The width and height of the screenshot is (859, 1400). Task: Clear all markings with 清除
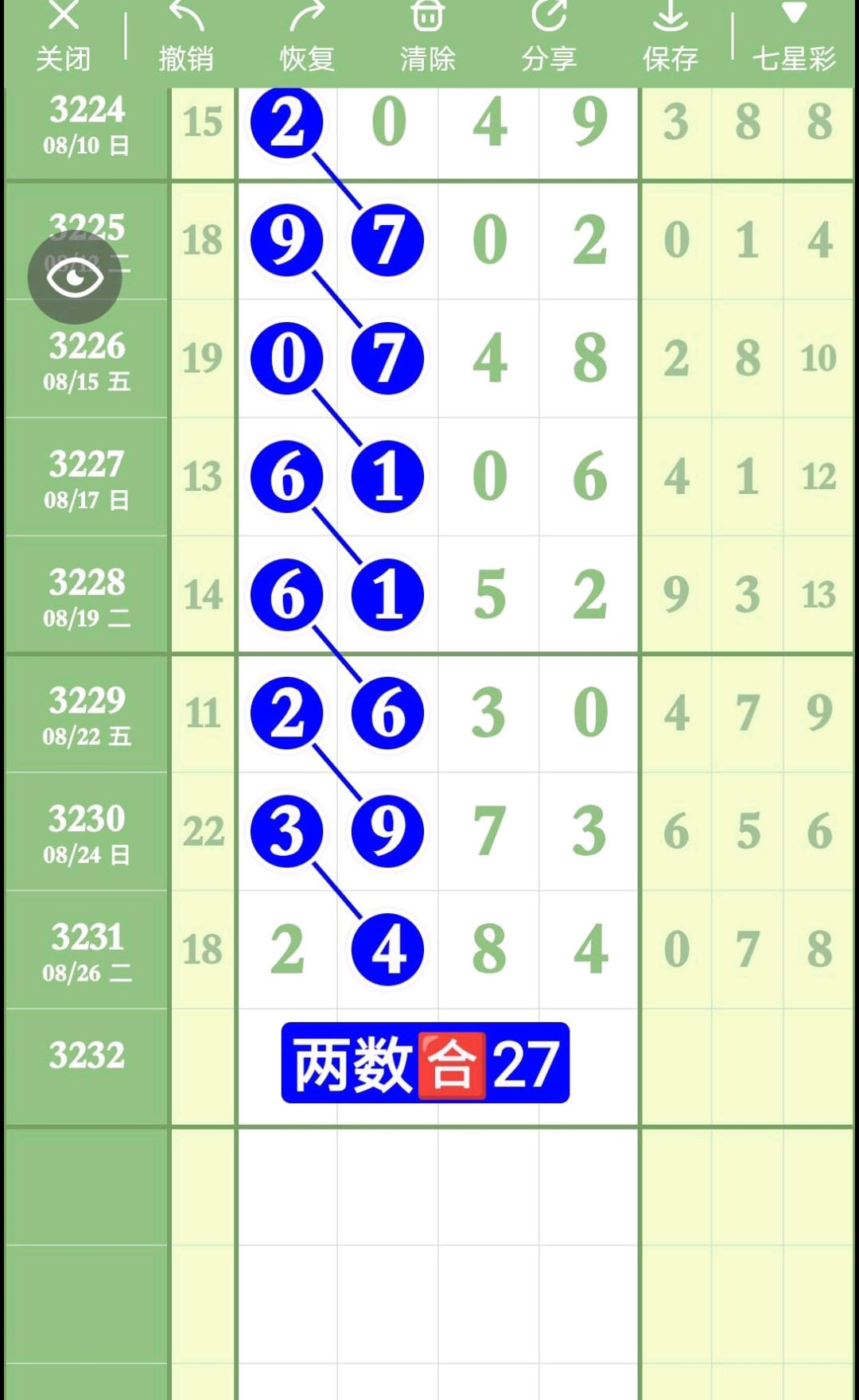pos(428,37)
